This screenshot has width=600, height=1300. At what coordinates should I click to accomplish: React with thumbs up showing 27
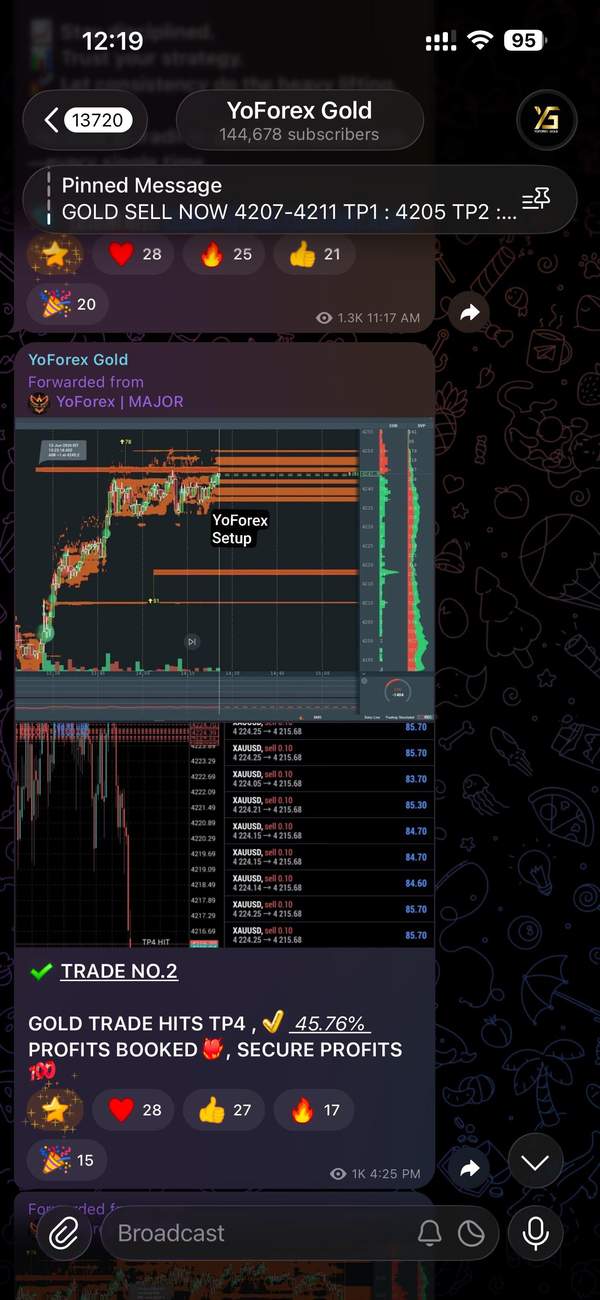[224, 1110]
